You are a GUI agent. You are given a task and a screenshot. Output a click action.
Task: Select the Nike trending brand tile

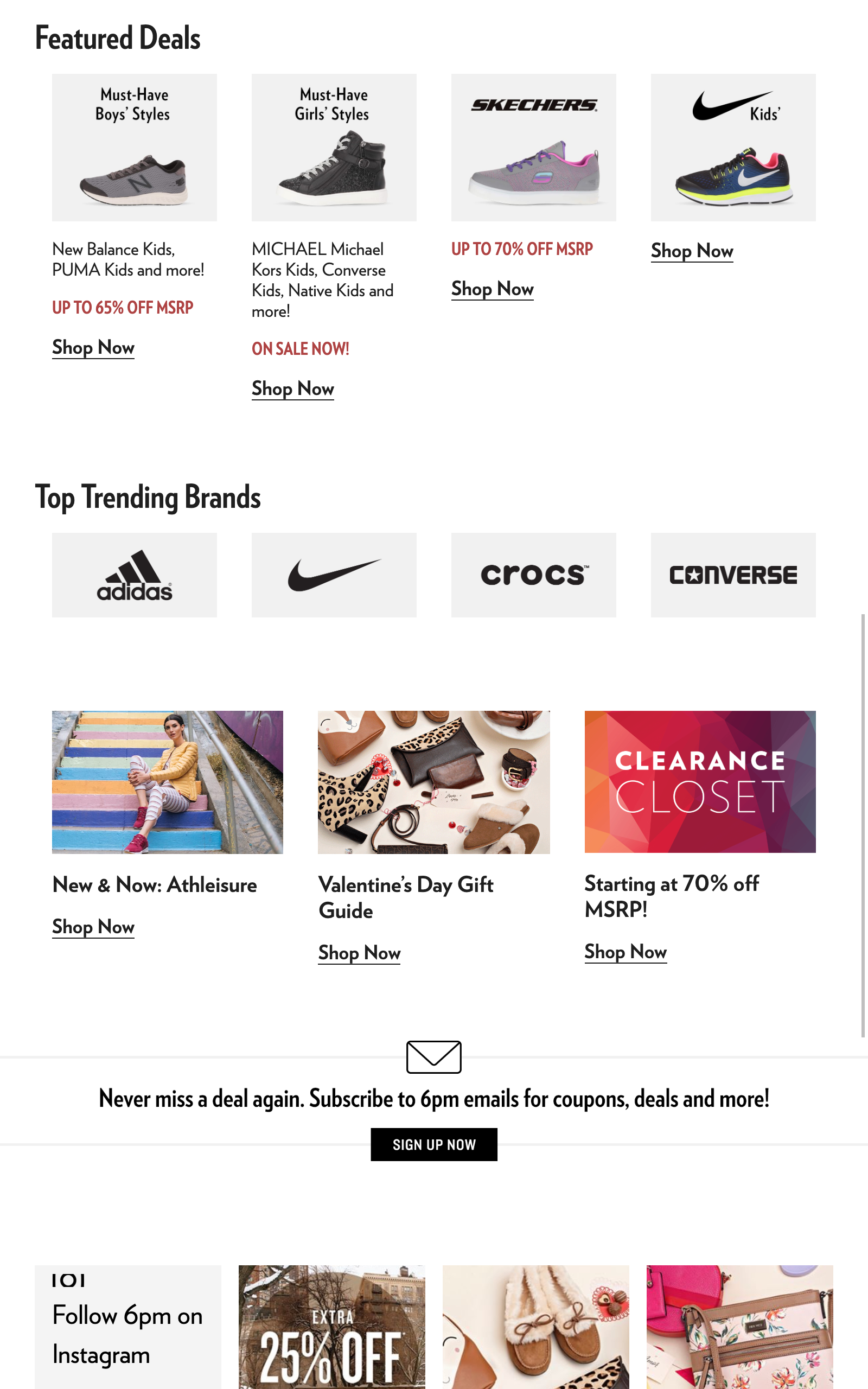pos(334,575)
